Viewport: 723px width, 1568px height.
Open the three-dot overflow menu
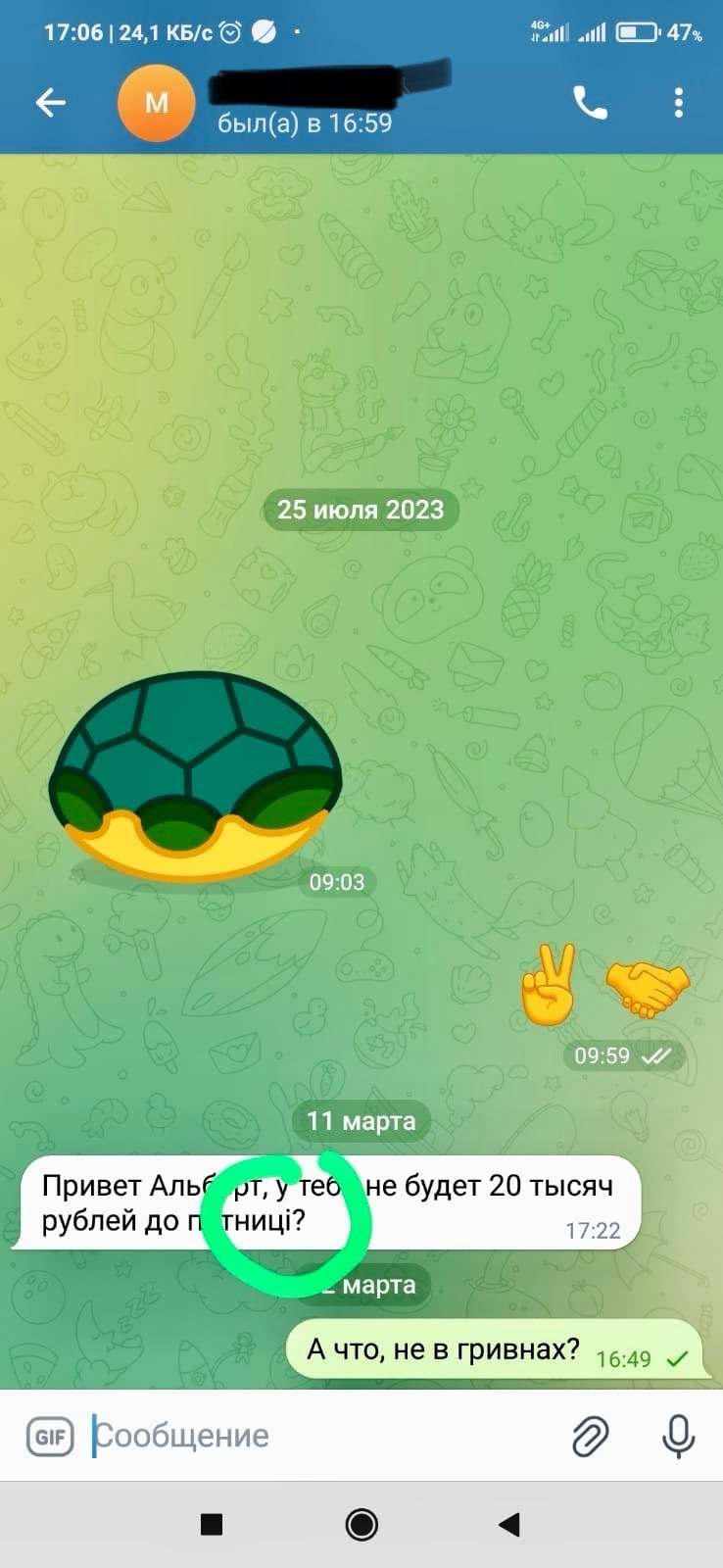[x=678, y=102]
